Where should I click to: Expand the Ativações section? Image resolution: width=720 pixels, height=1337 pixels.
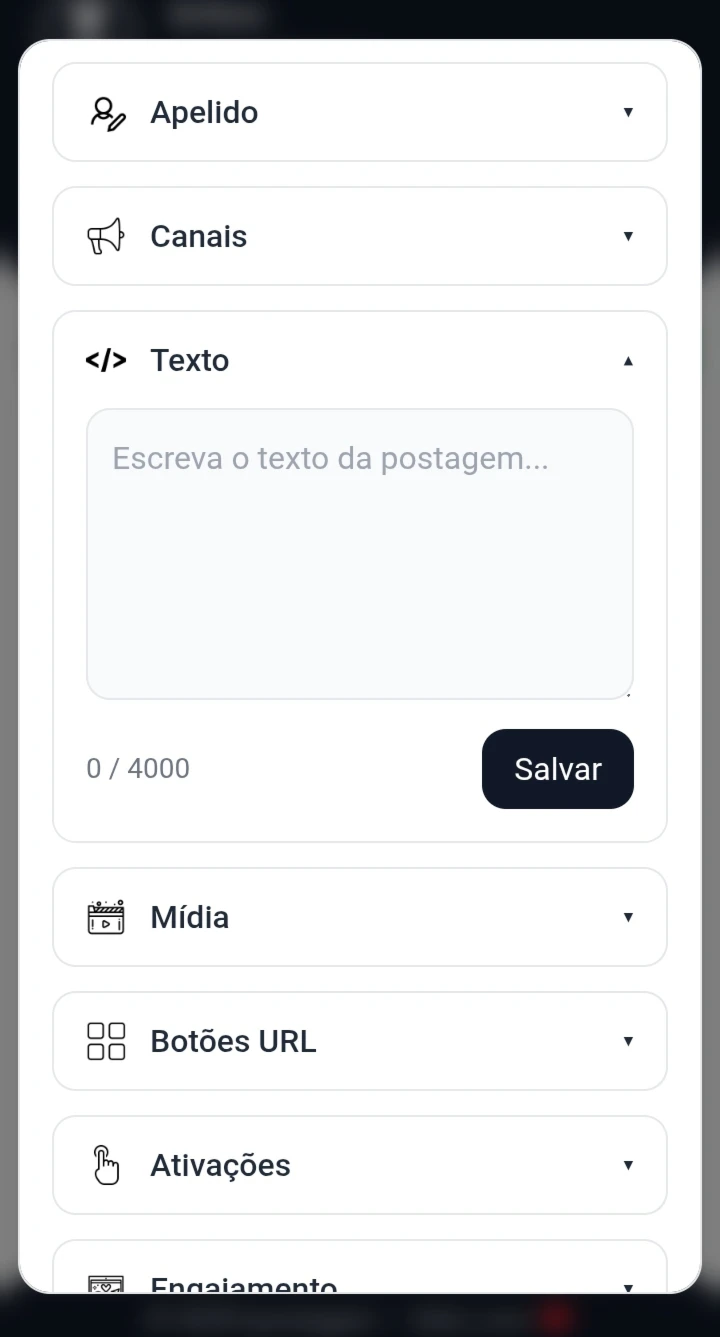(359, 1165)
